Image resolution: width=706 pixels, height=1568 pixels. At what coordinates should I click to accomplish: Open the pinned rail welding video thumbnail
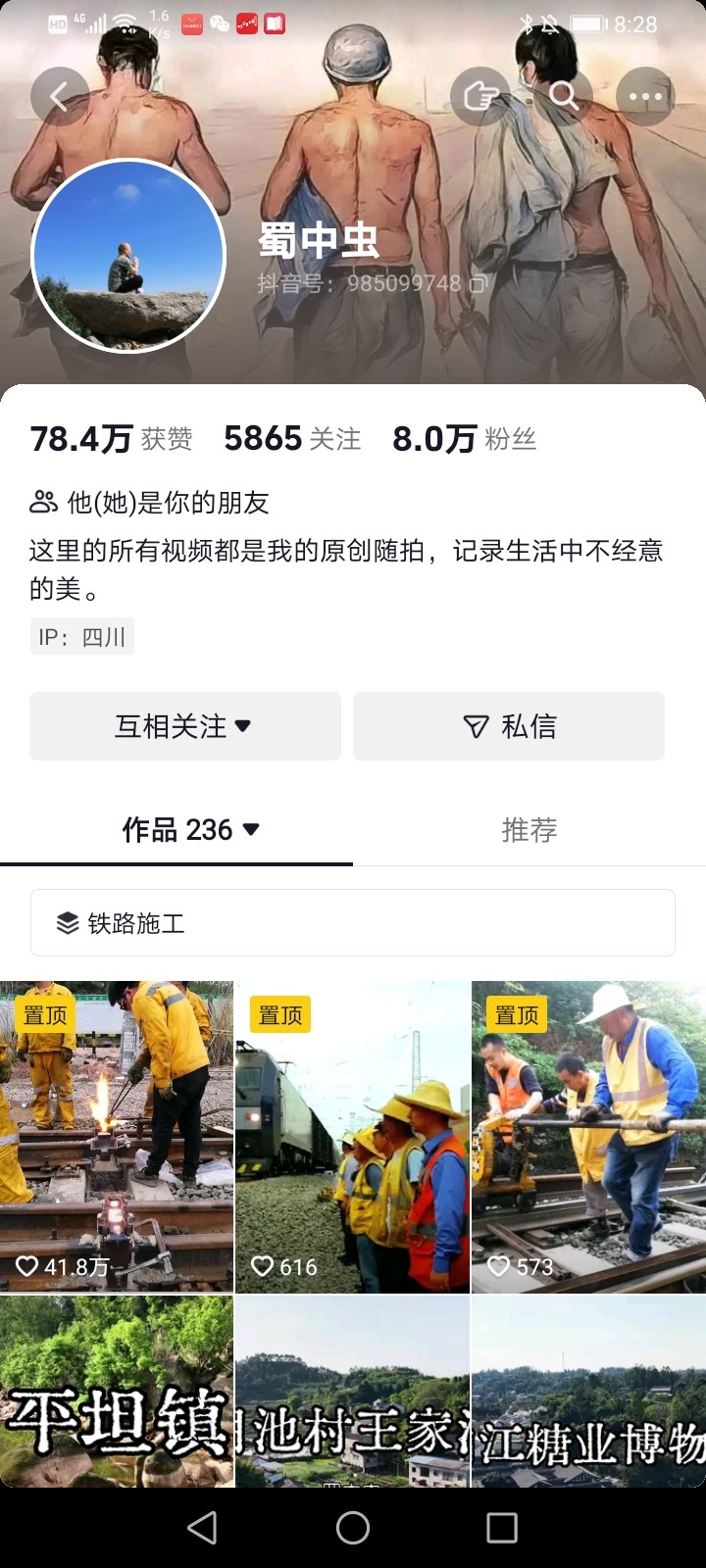118,1127
